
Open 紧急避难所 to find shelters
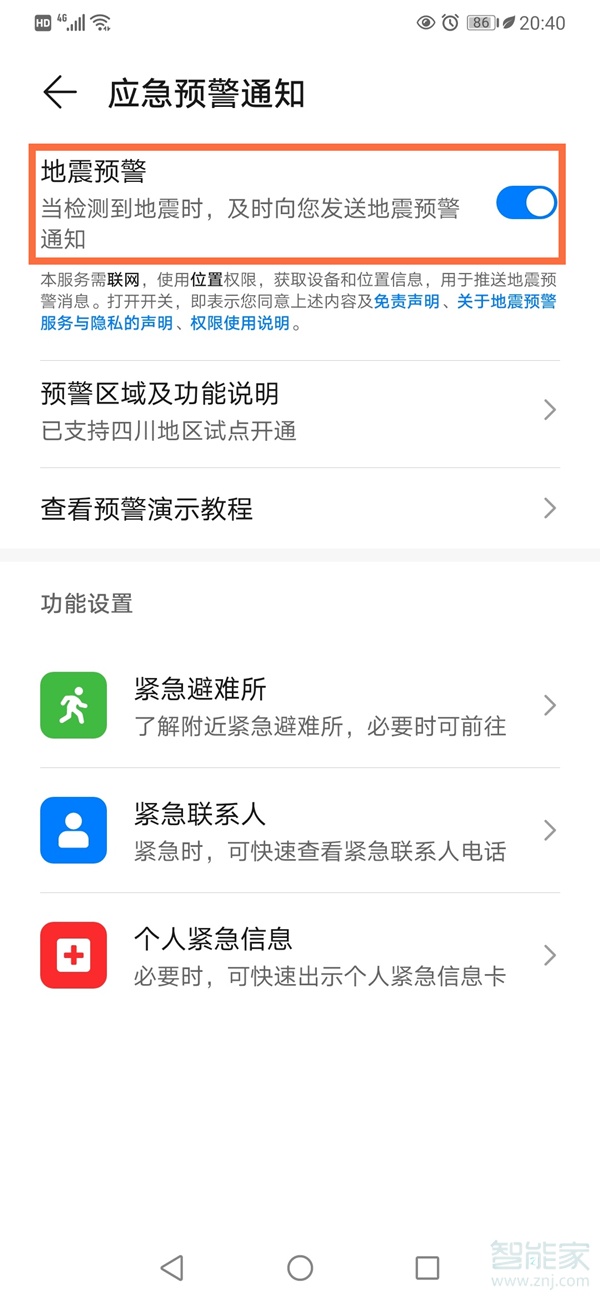click(x=299, y=706)
